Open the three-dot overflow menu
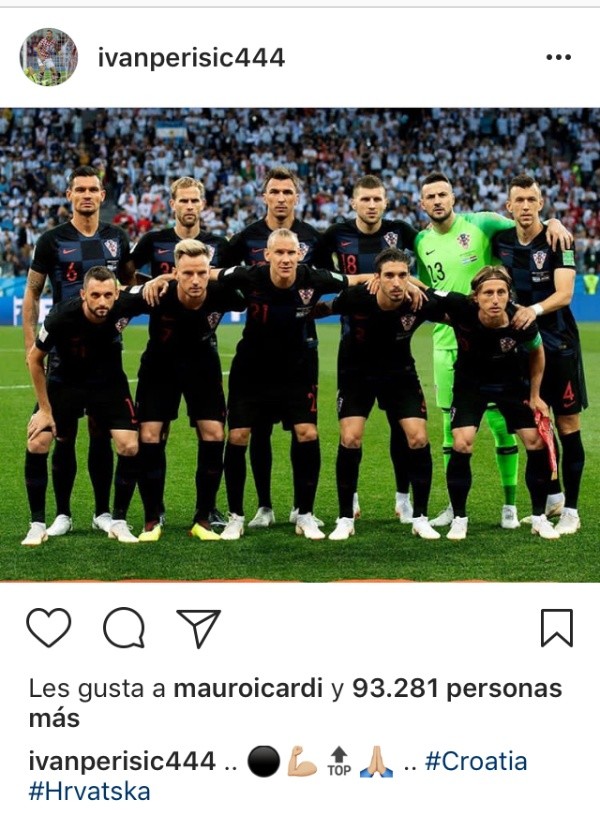The width and height of the screenshot is (600, 815). [x=558, y=58]
